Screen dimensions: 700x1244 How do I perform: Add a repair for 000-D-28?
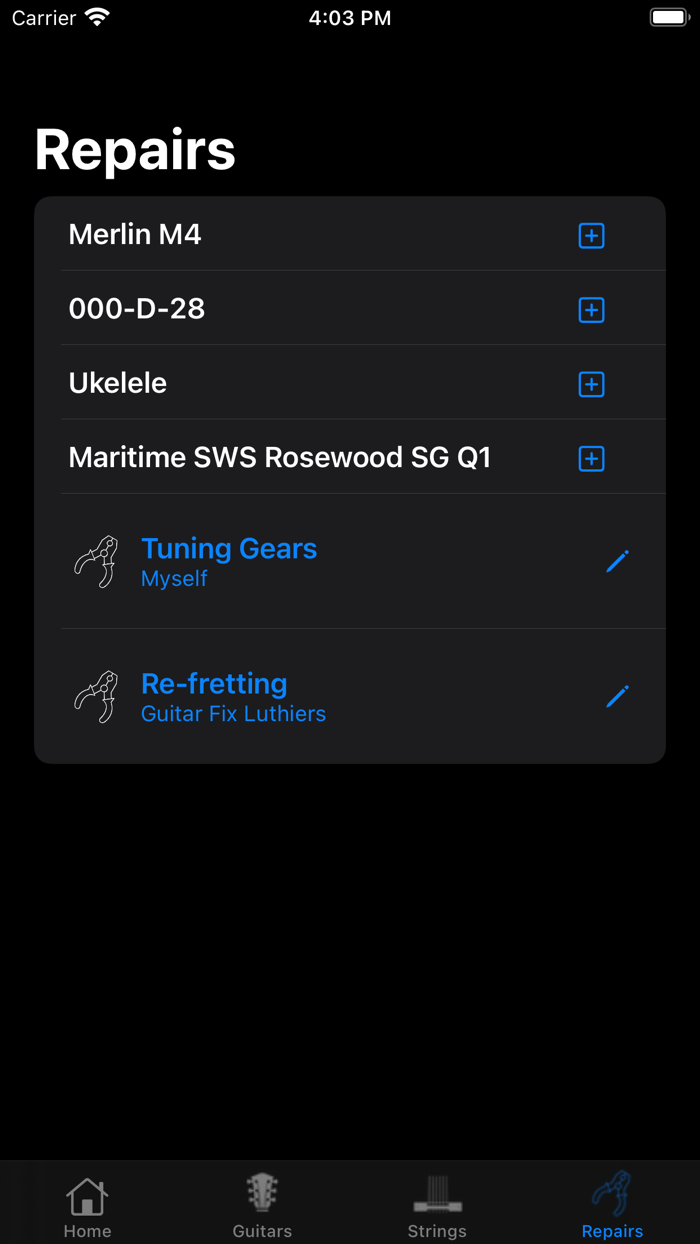591,310
